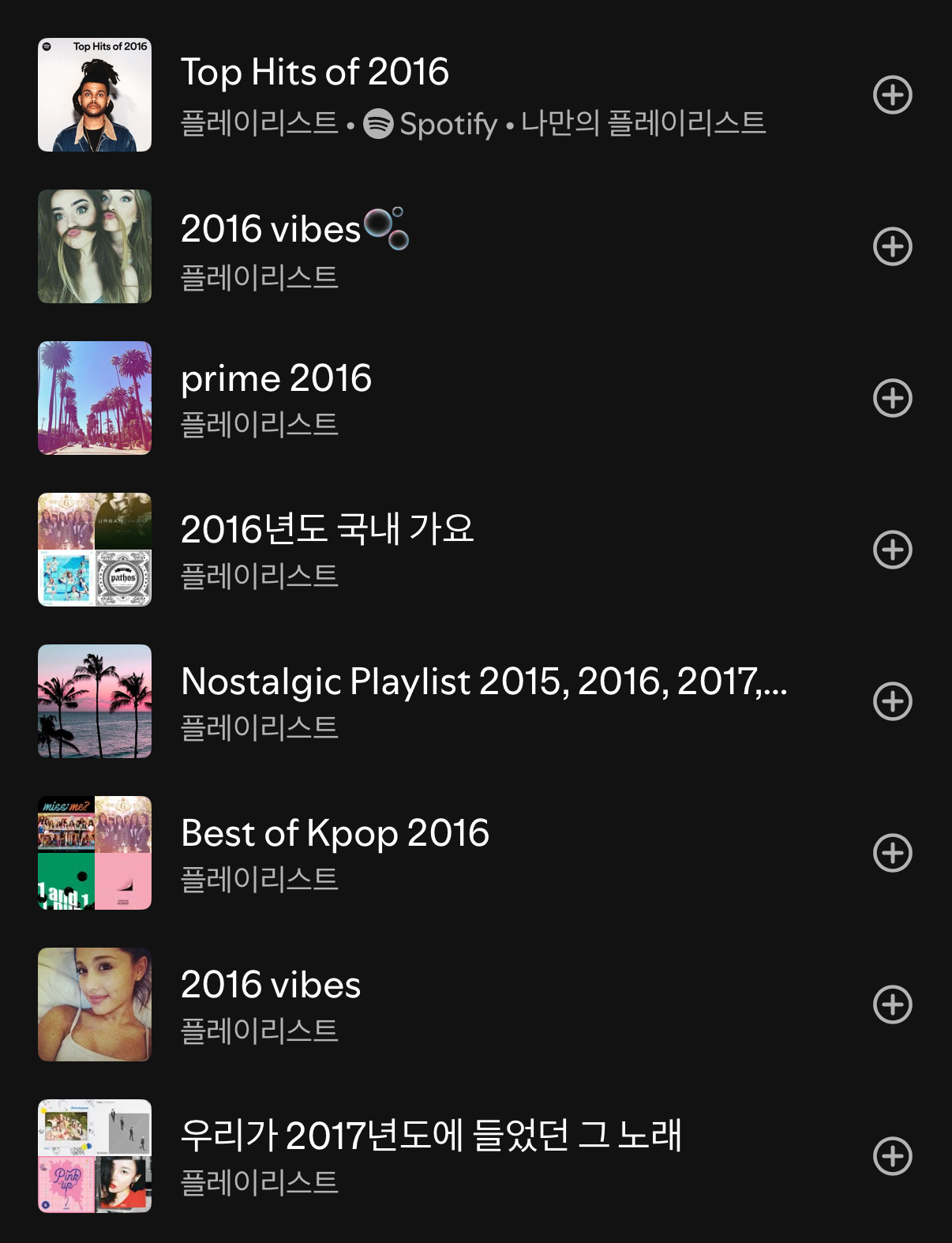
Task: Add 2016년도 국내 가요 to library
Action: [x=892, y=550]
